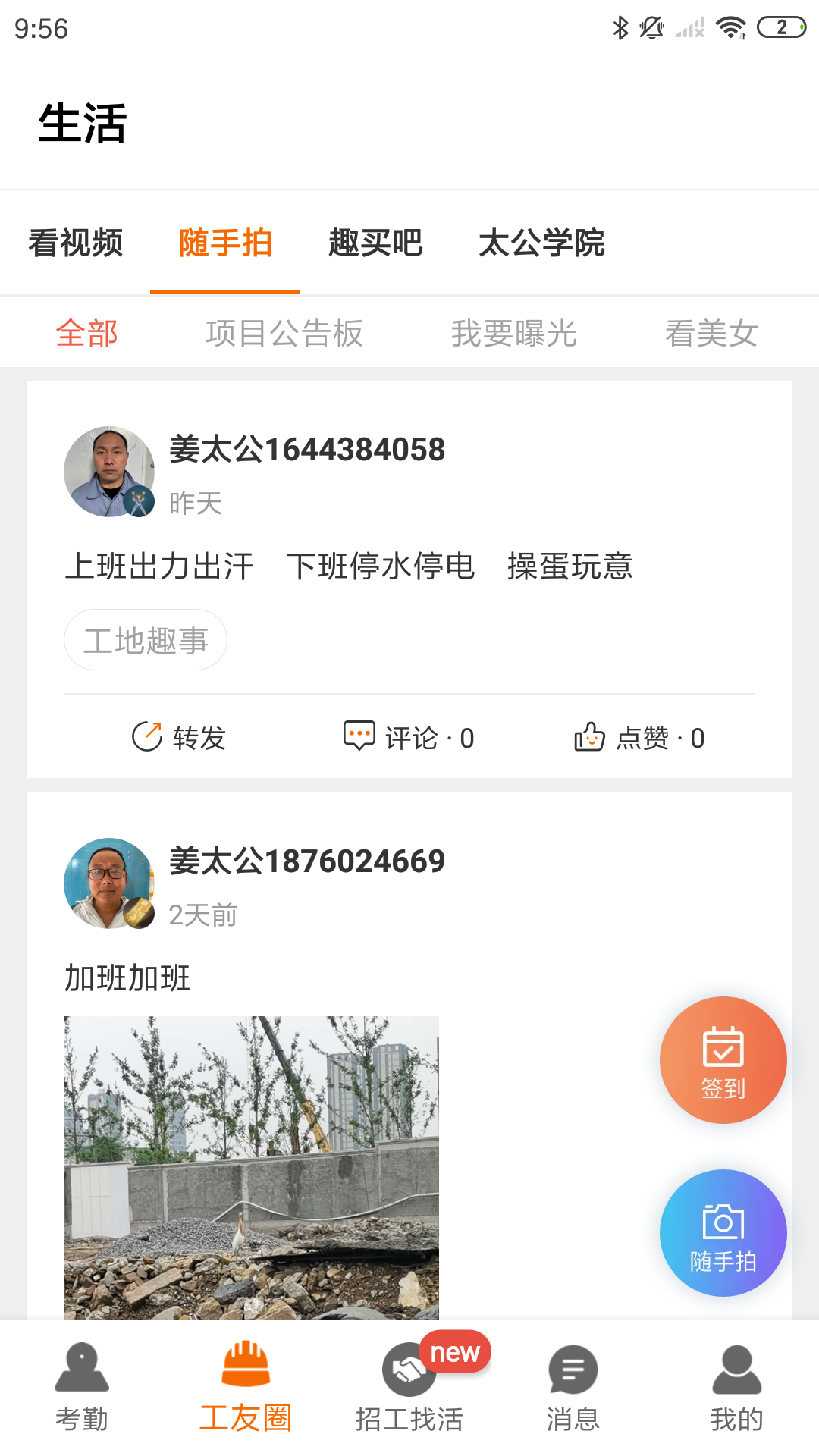Open 姜太公1876024669's username link
Viewport: 819px width, 1456px height.
pos(306,860)
